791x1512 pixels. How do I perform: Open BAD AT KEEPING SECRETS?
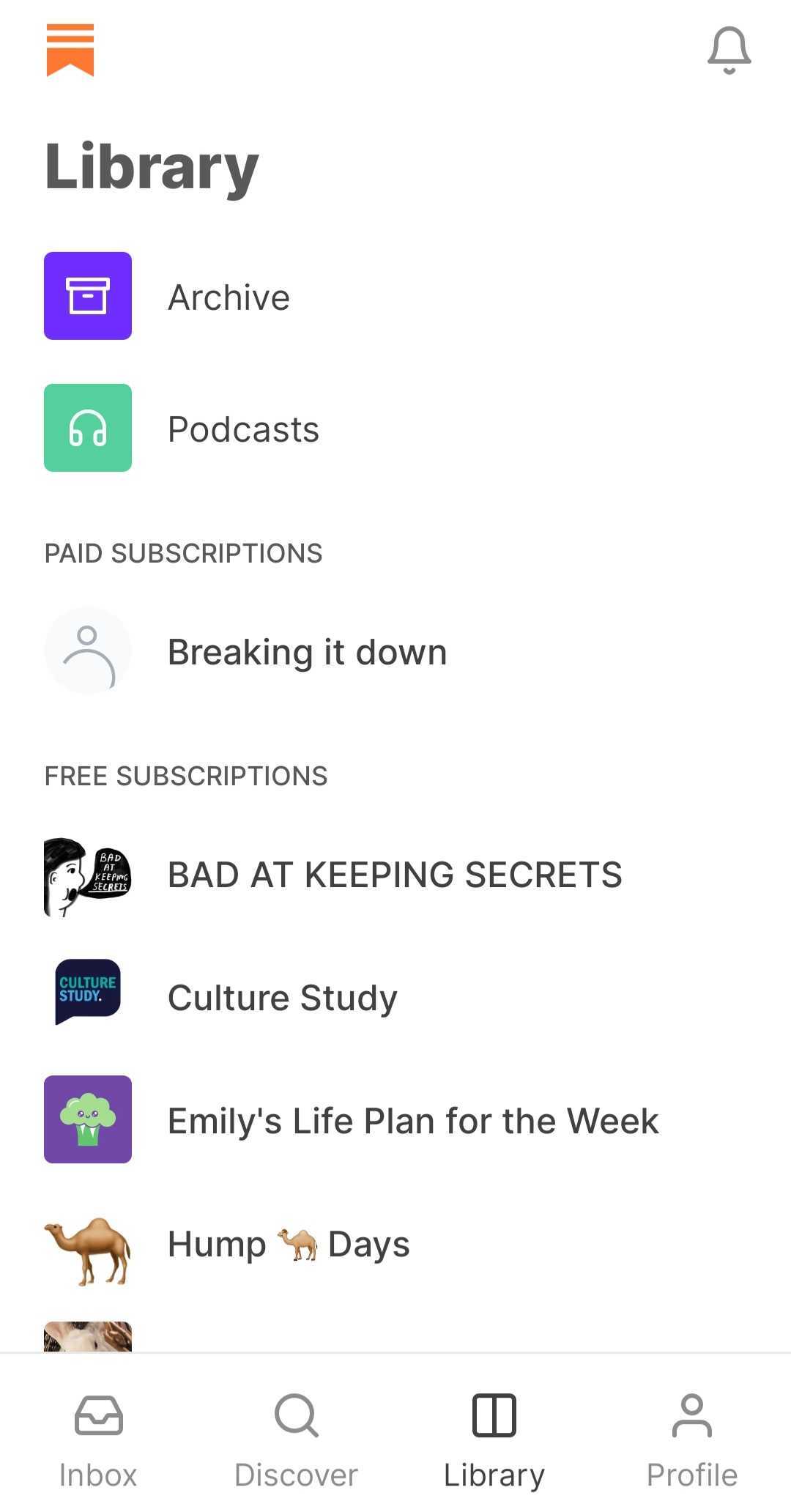tap(394, 874)
